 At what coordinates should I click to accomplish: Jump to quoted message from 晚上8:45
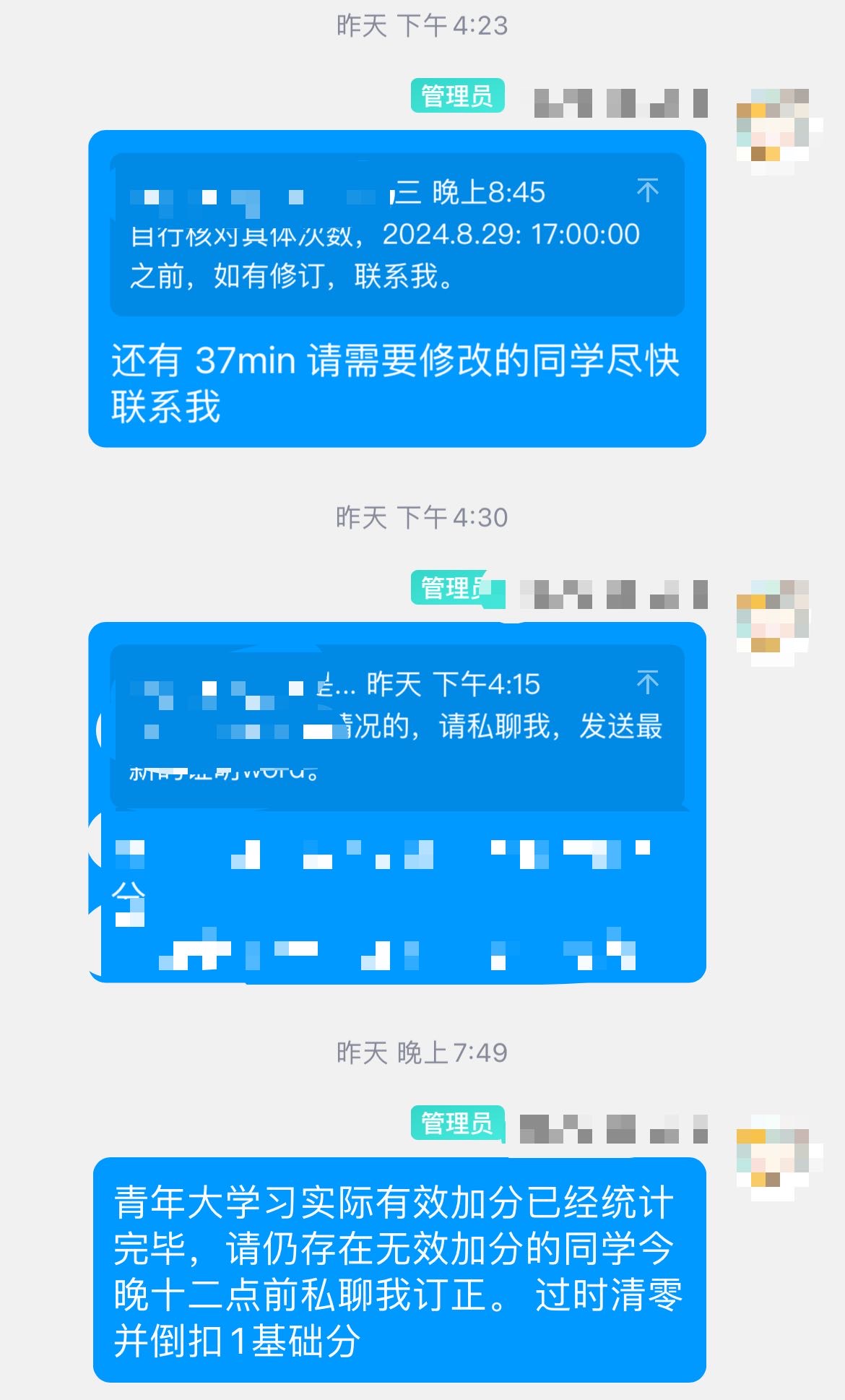tap(648, 190)
